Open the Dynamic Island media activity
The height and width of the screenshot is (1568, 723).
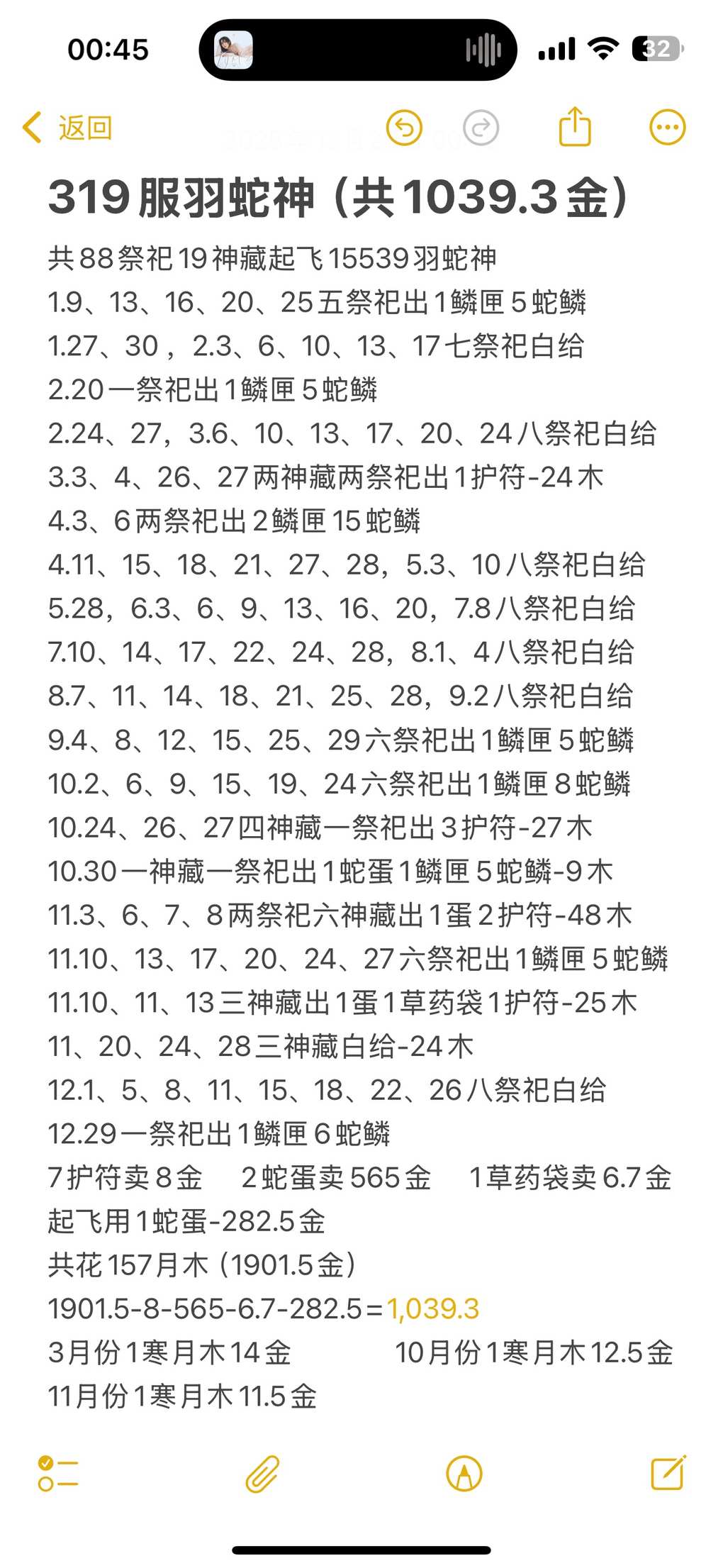pyautogui.click(x=358, y=50)
